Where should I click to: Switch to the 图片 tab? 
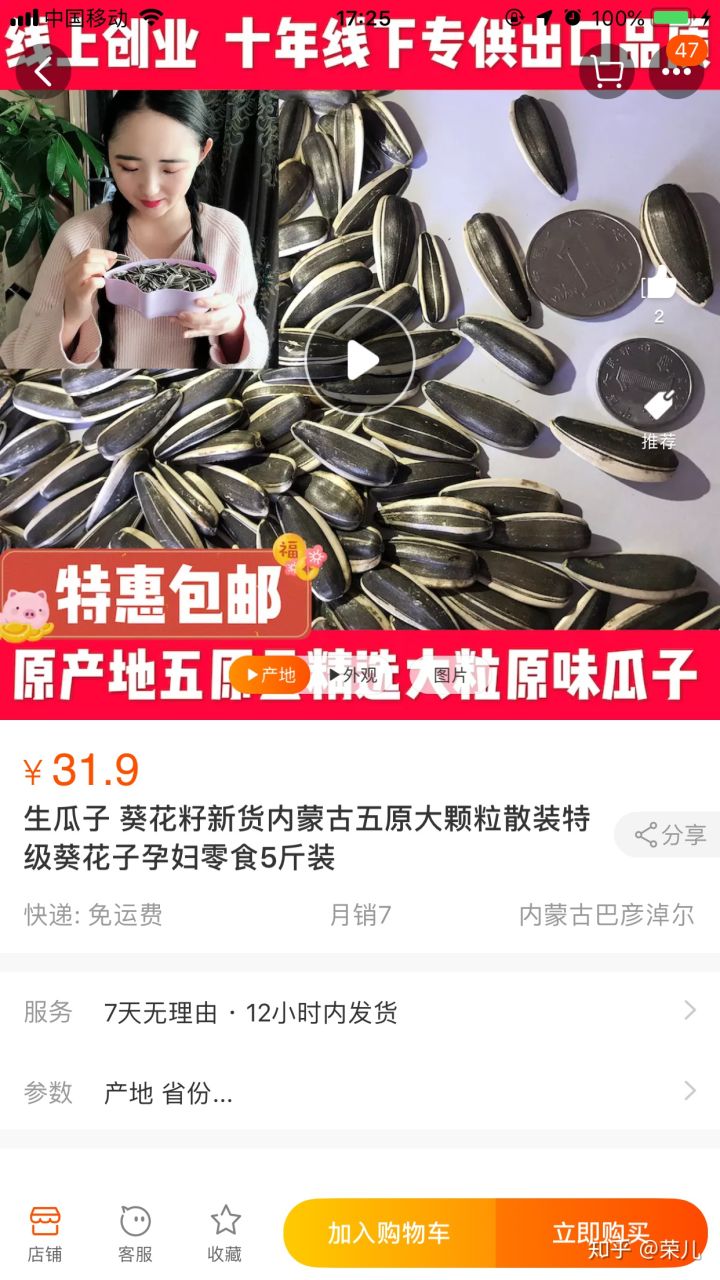[x=449, y=675]
